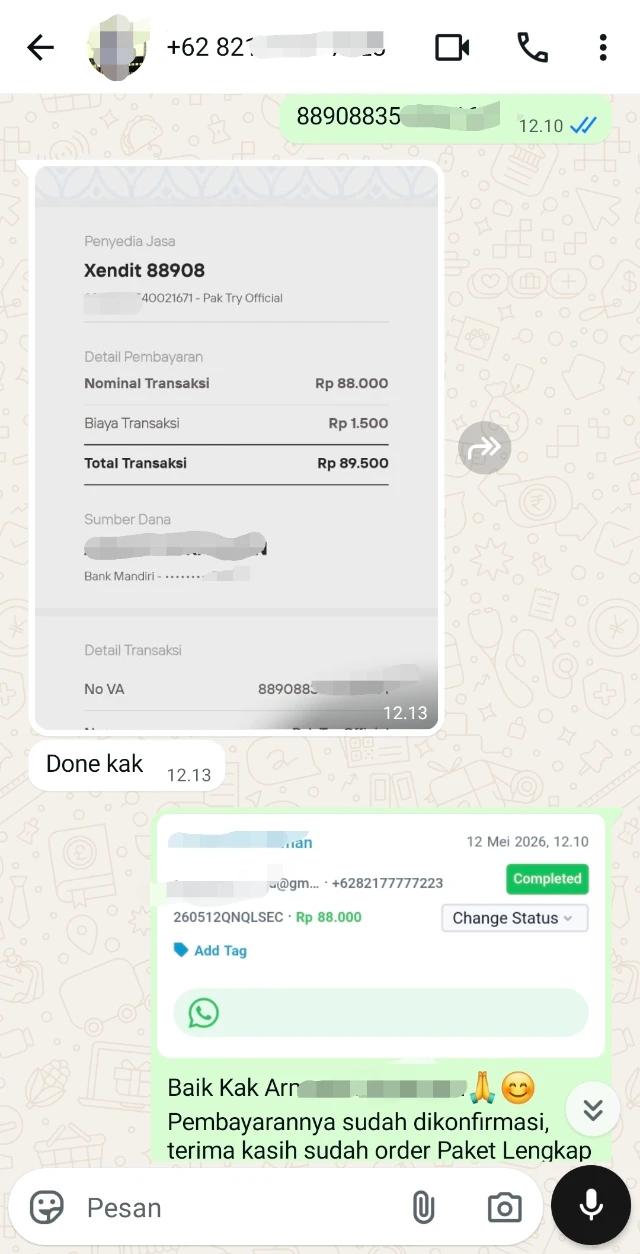Jump to the latest messages
The height and width of the screenshot is (1254, 640).
593,1110
